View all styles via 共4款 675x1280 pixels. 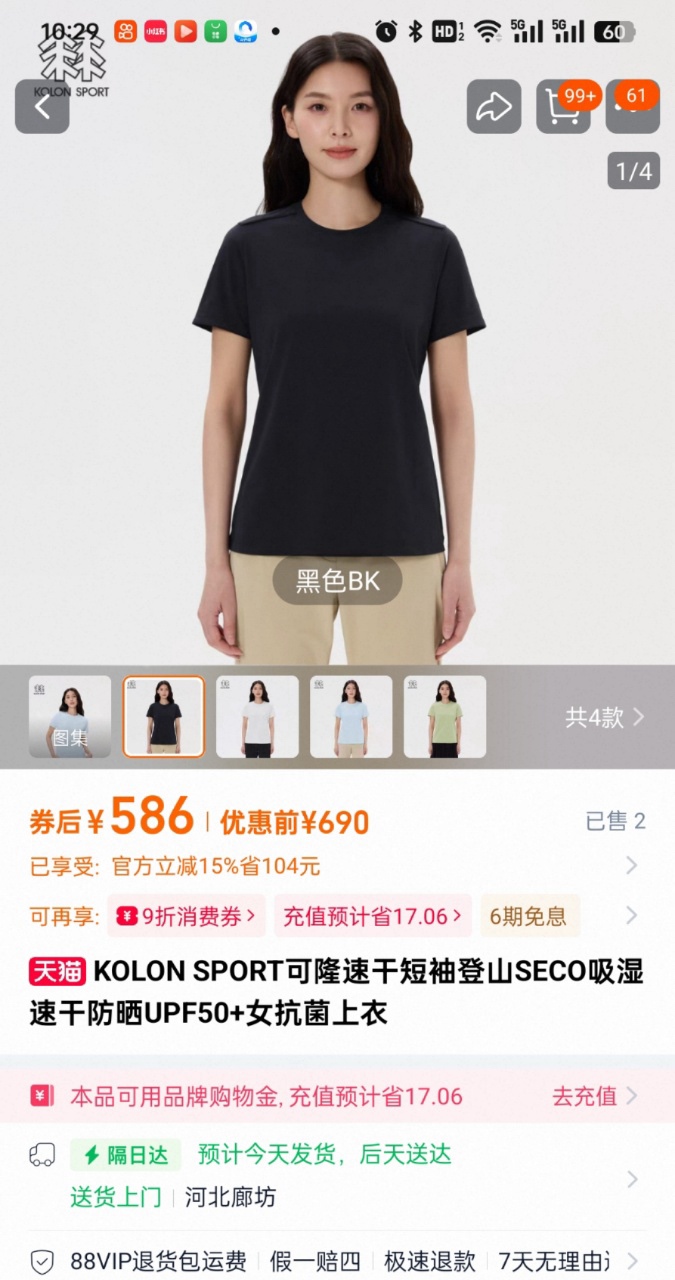[x=604, y=717]
